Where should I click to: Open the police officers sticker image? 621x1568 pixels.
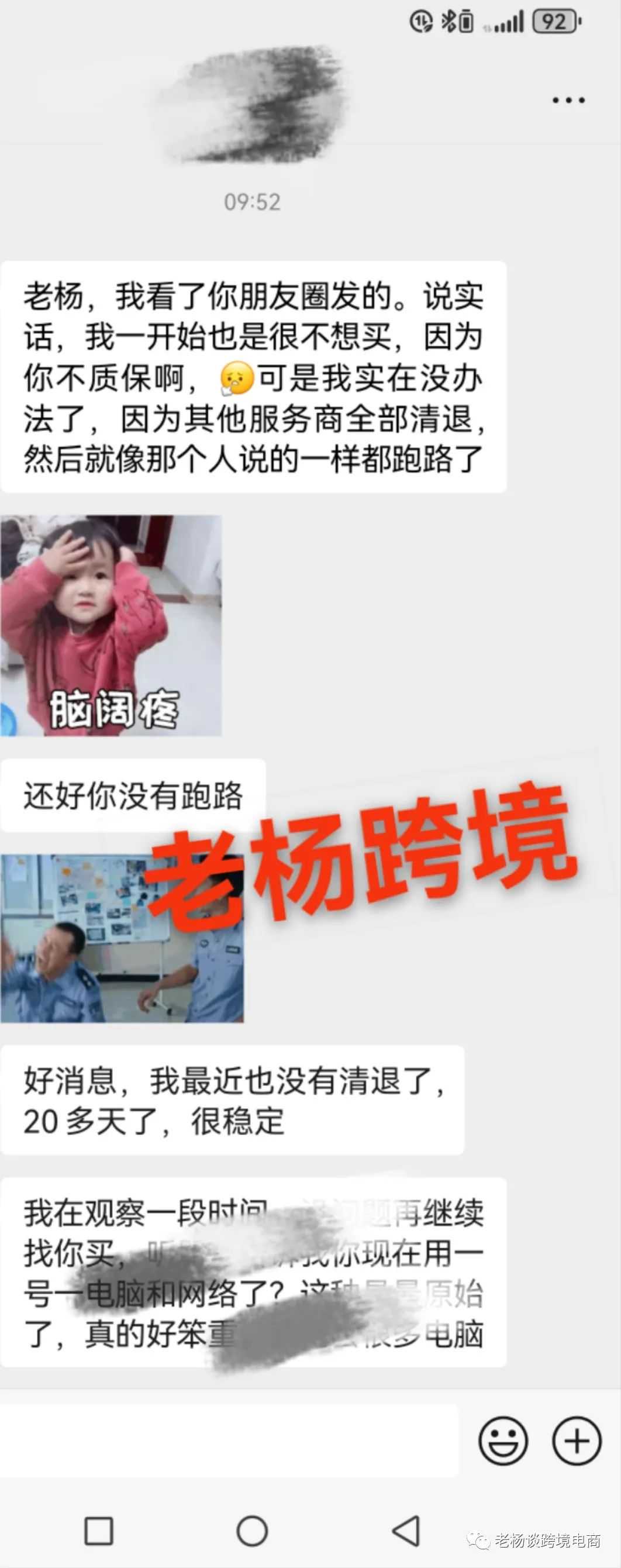point(122,939)
